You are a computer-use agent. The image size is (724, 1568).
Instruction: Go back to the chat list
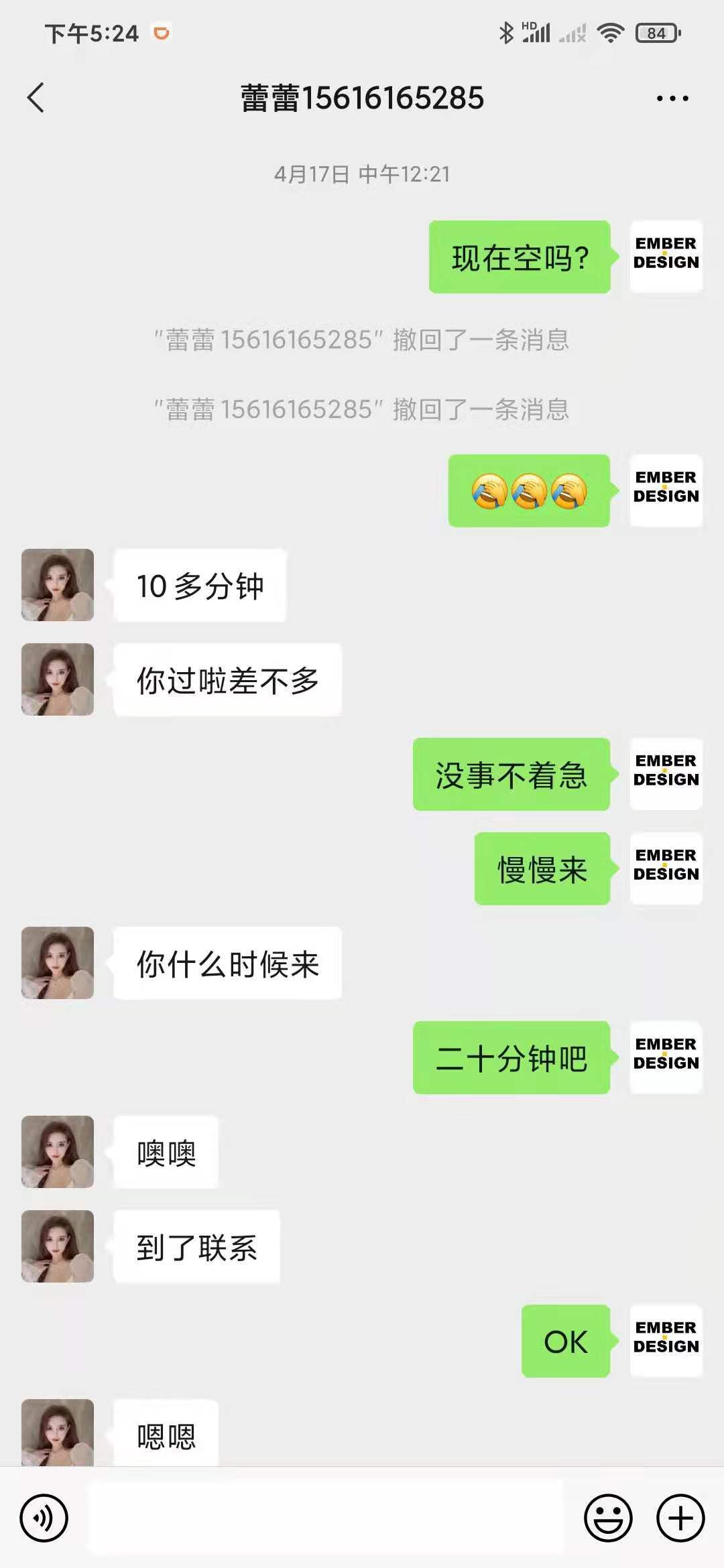[36, 98]
